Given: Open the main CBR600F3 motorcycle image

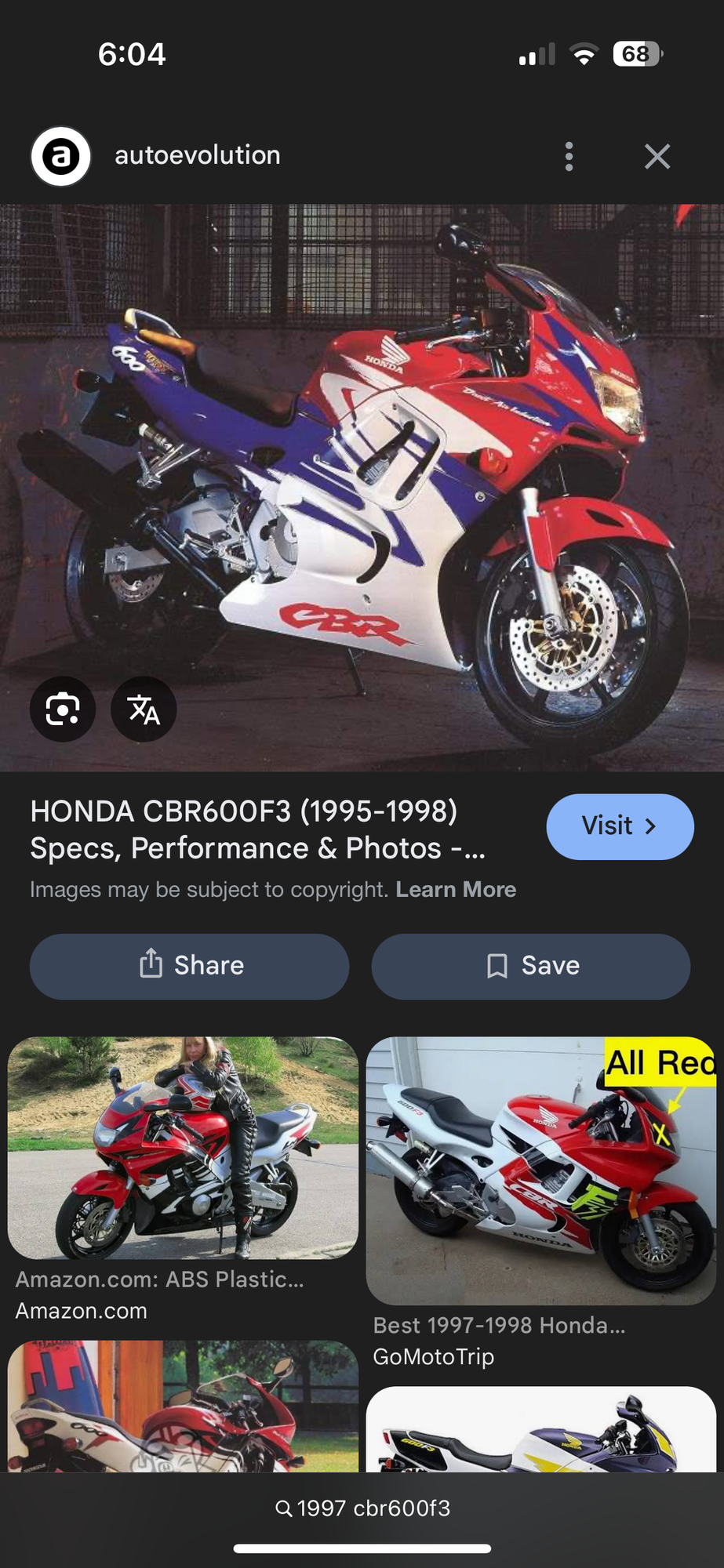Looking at the screenshot, I should pos(362,488).
